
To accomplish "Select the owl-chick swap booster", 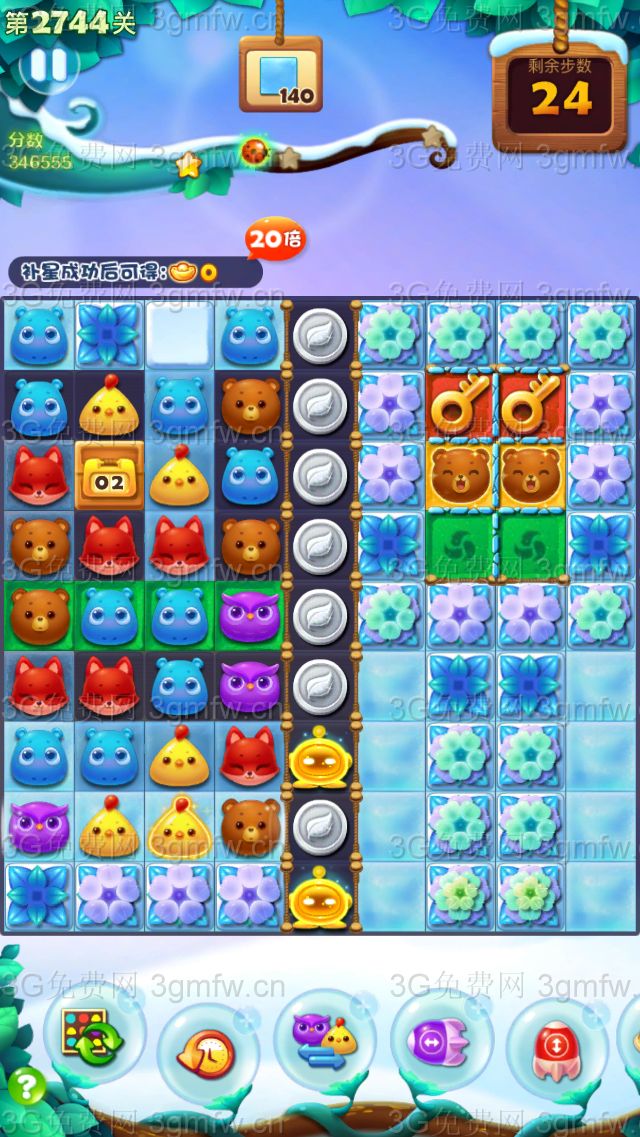I will [x=322, y=1040].
